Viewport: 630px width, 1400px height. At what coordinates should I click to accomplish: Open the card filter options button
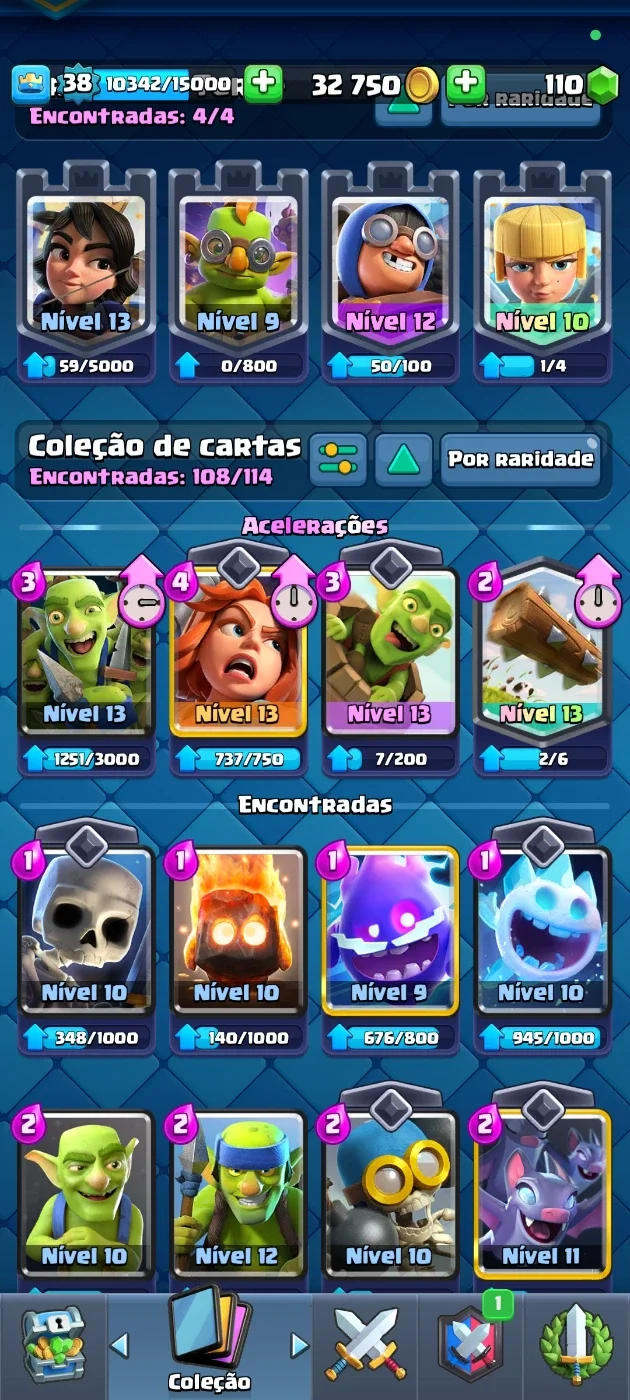click(x=338, y=460)
